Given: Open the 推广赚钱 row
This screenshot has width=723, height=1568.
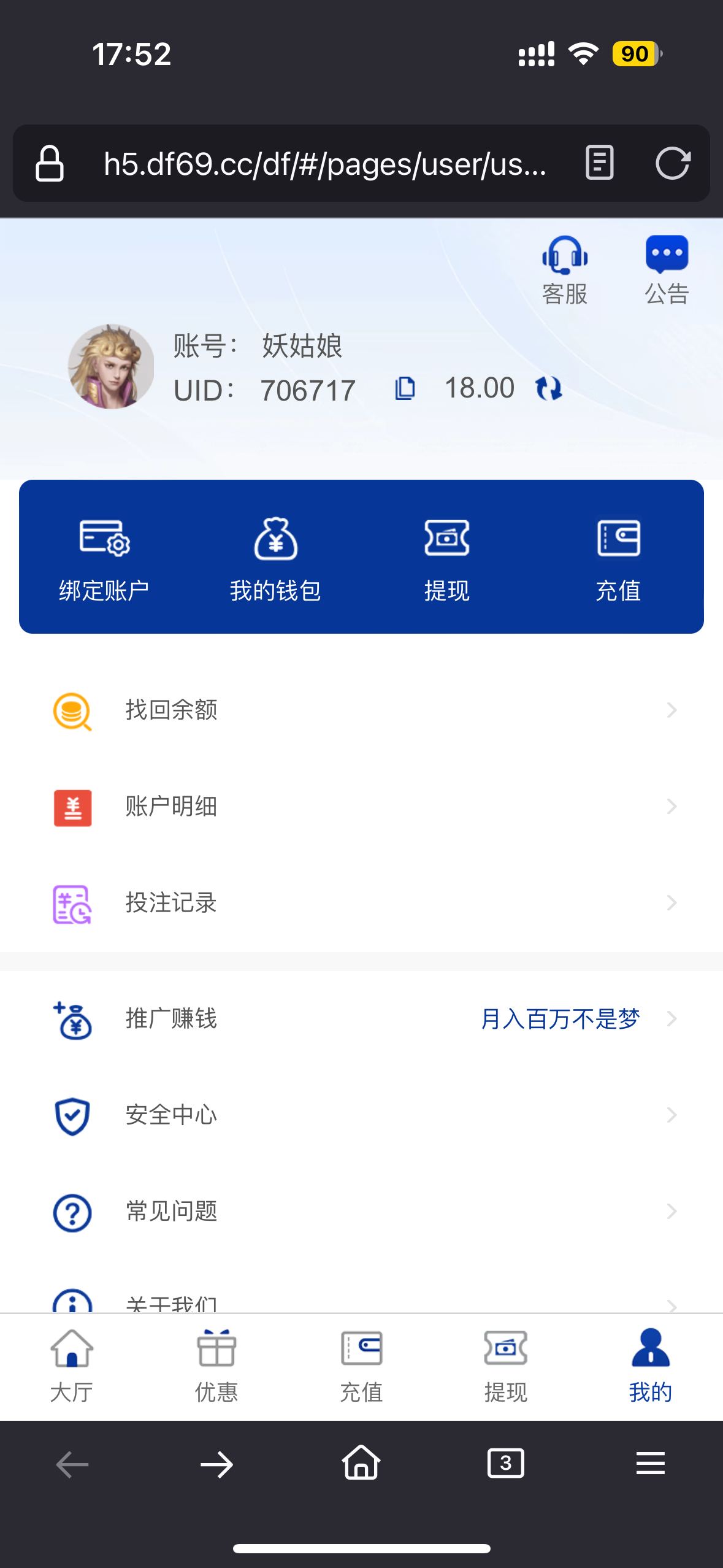Looking at the screenshot, I should pyautogui.click(x=362, y=1018).
